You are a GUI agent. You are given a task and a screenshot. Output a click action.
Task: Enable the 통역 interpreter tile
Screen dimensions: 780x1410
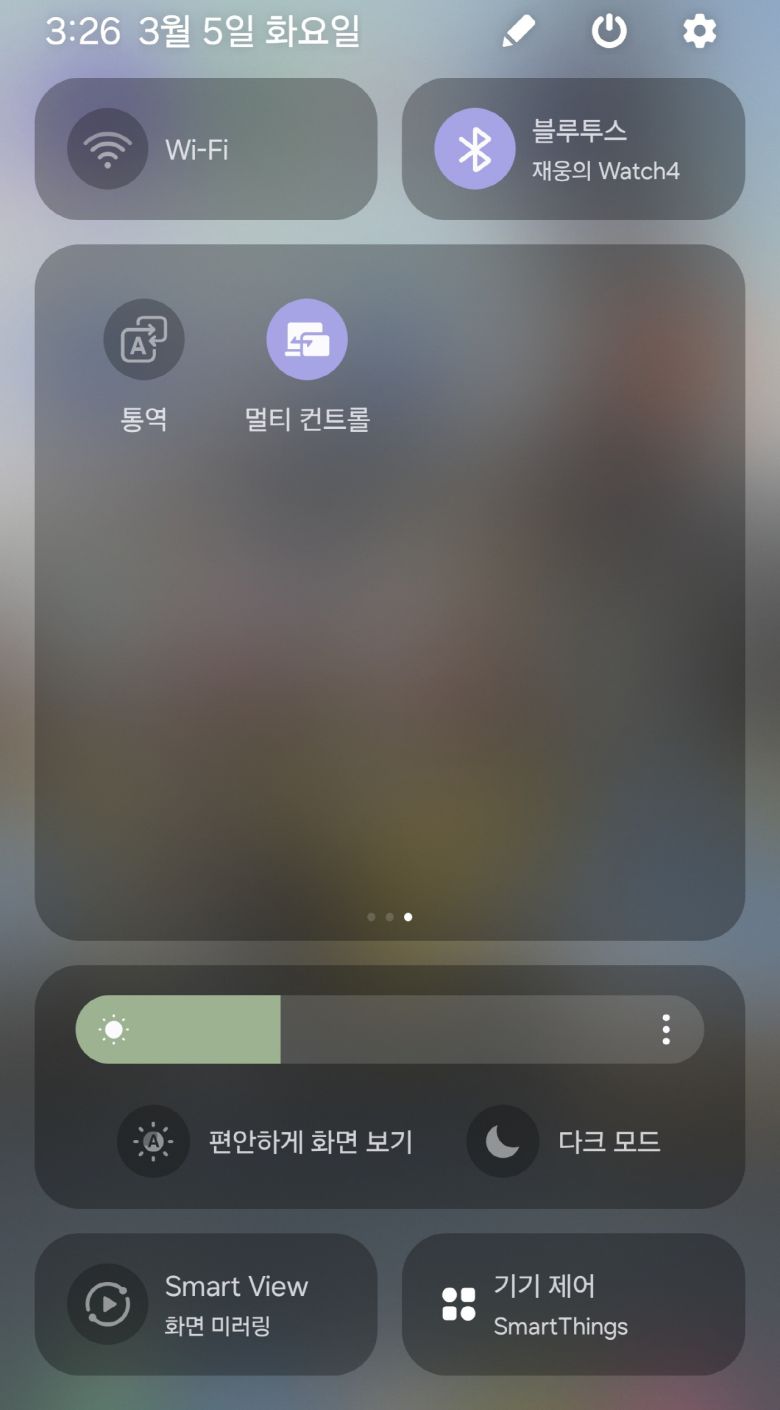(x=144, y=340)
